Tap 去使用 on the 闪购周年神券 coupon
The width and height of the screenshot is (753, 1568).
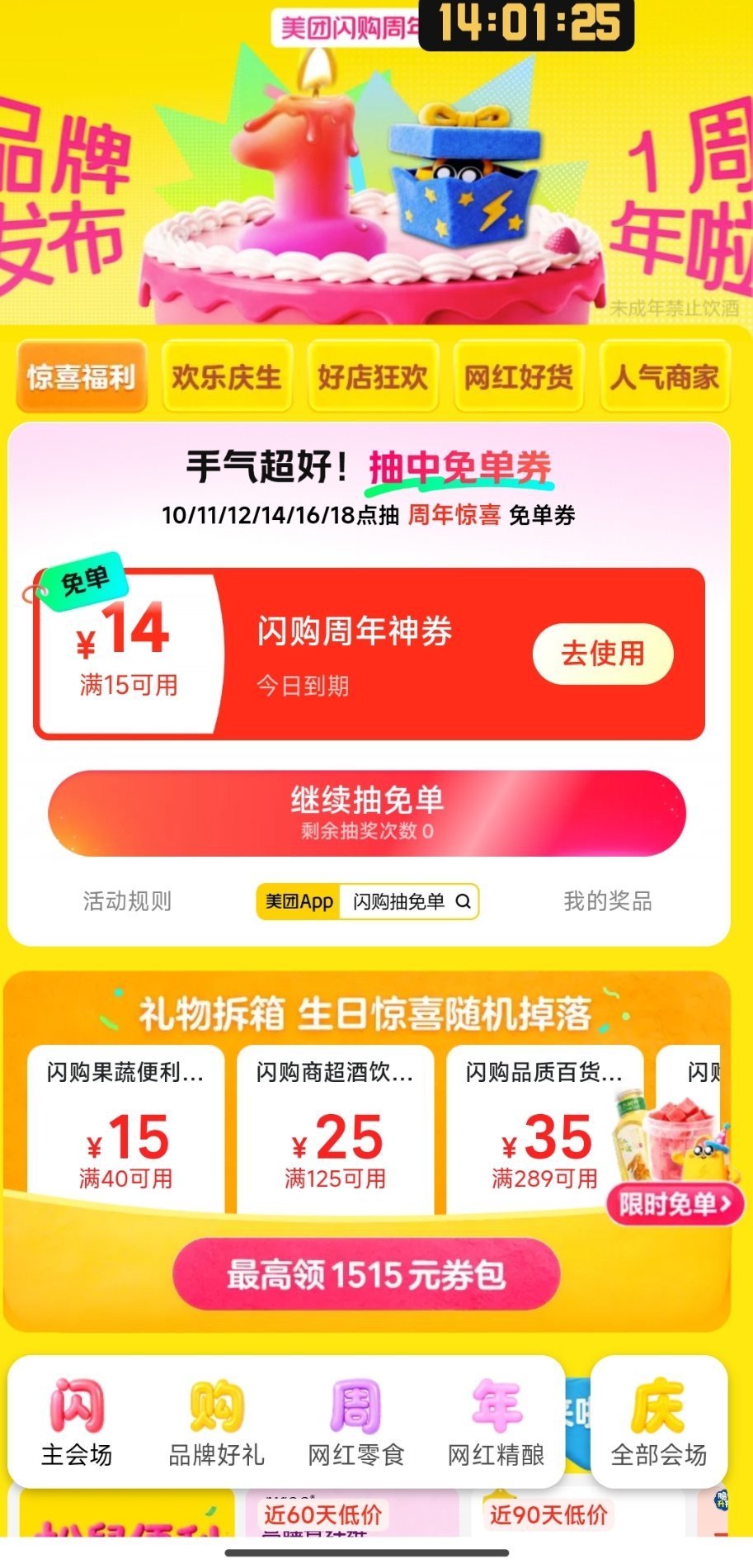[603, 654]
